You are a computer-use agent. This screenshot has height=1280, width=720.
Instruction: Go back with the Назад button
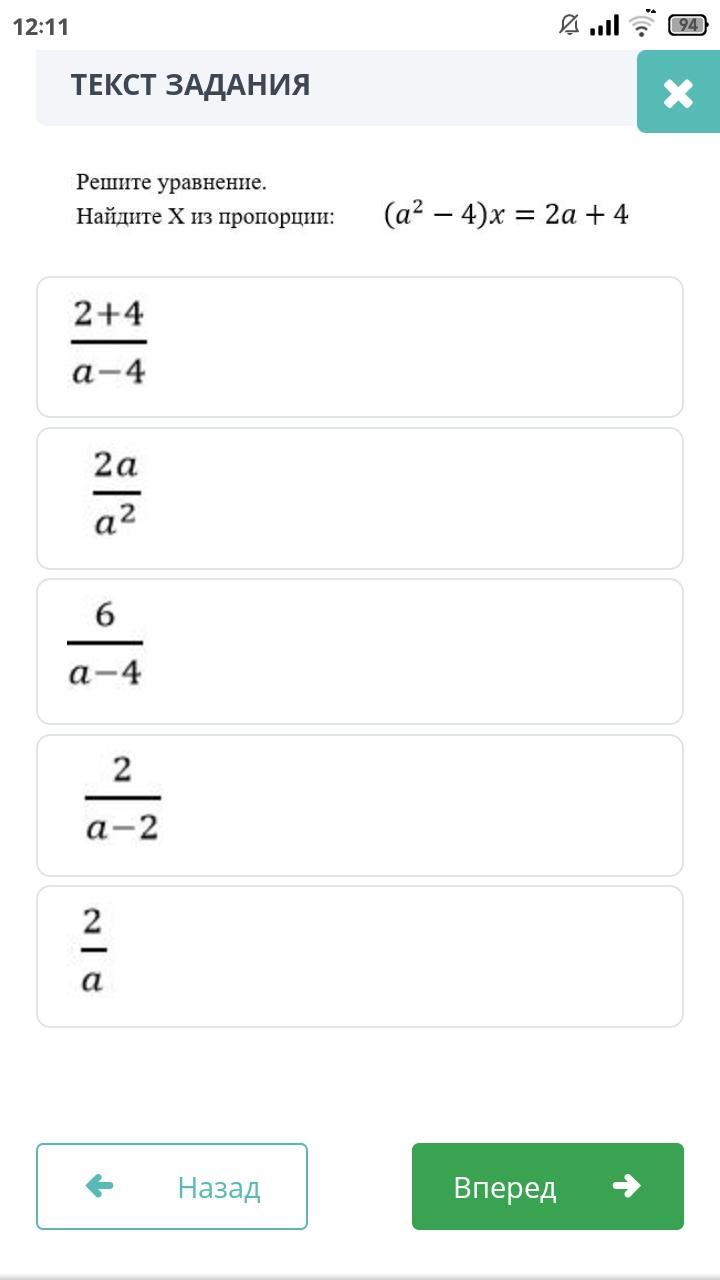[172, 1186]
